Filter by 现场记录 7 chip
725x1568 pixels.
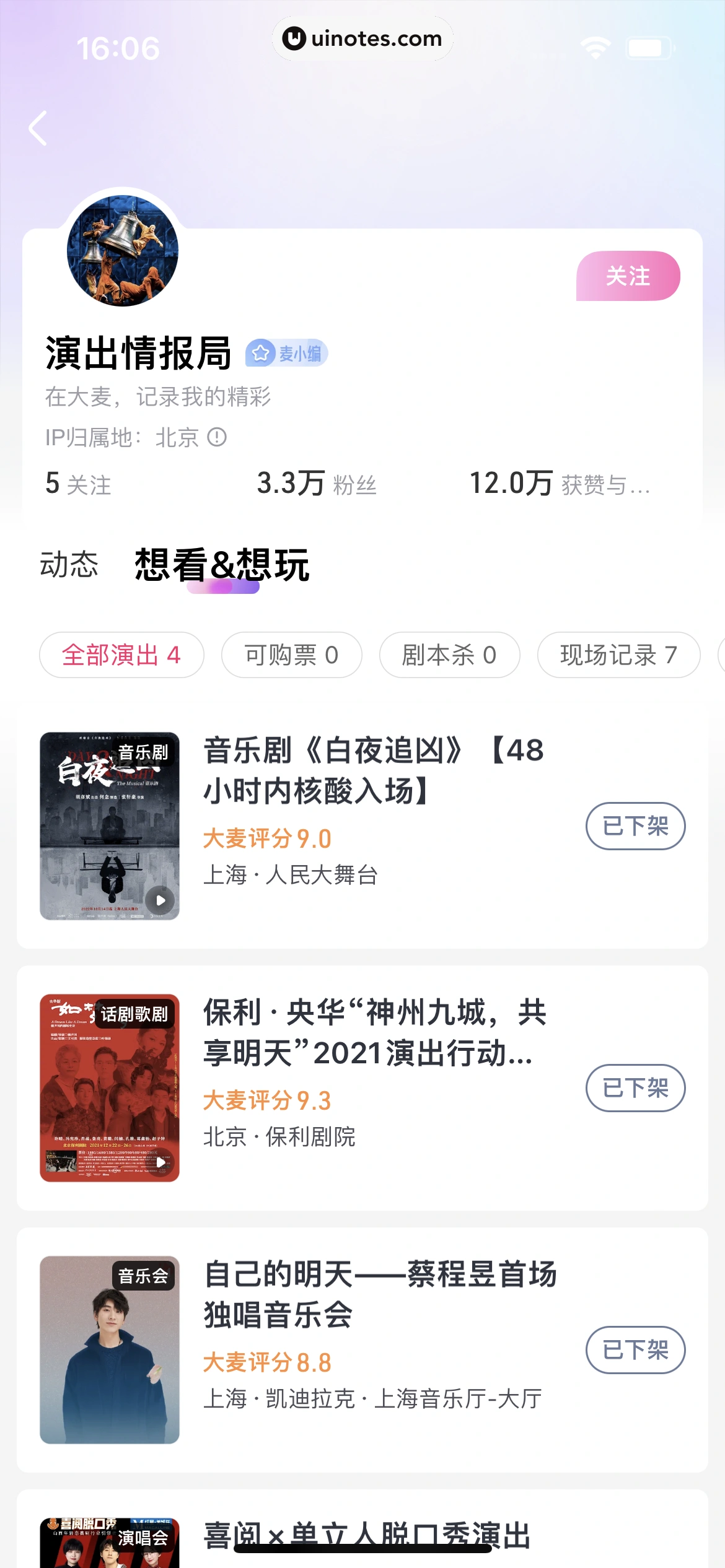coord(618,655)
